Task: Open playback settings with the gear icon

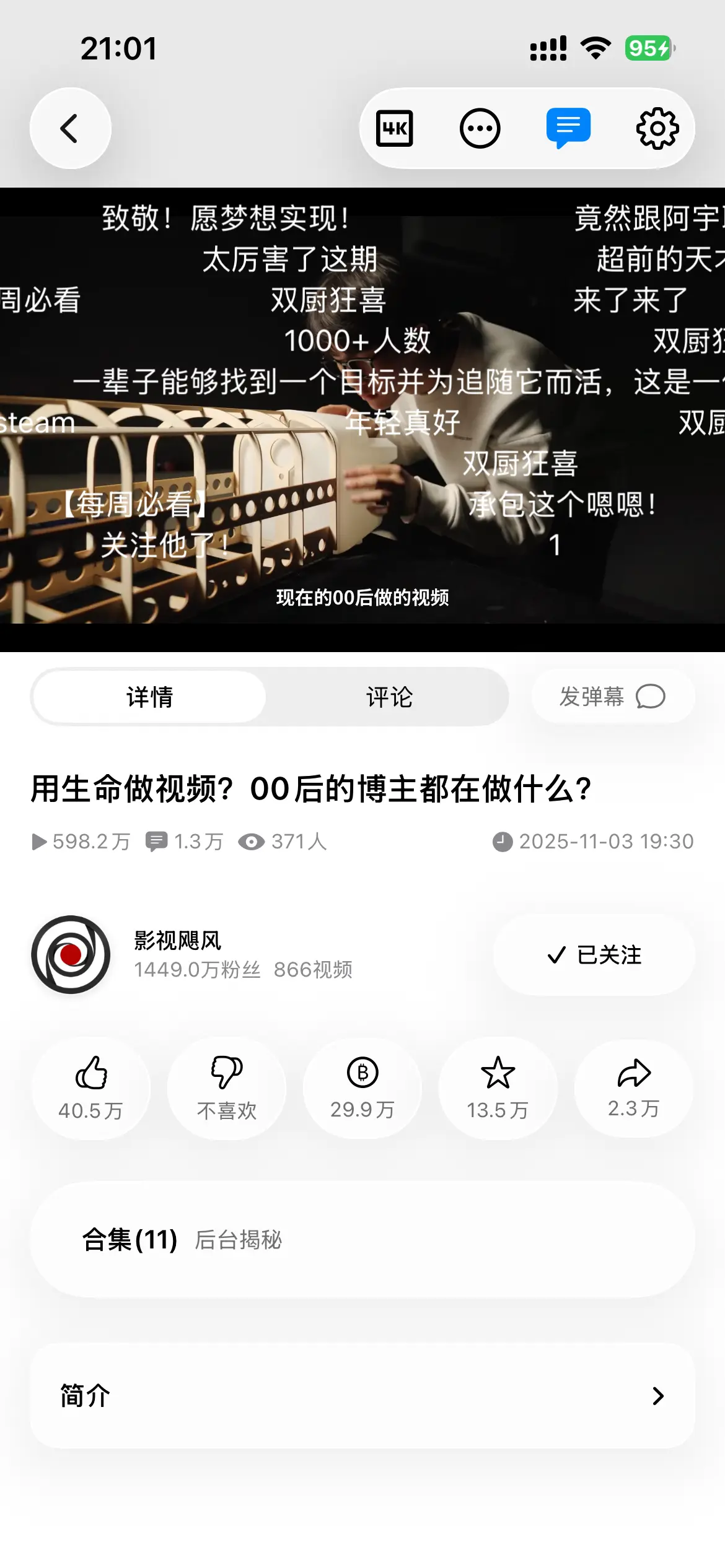Action: [657, 128]
